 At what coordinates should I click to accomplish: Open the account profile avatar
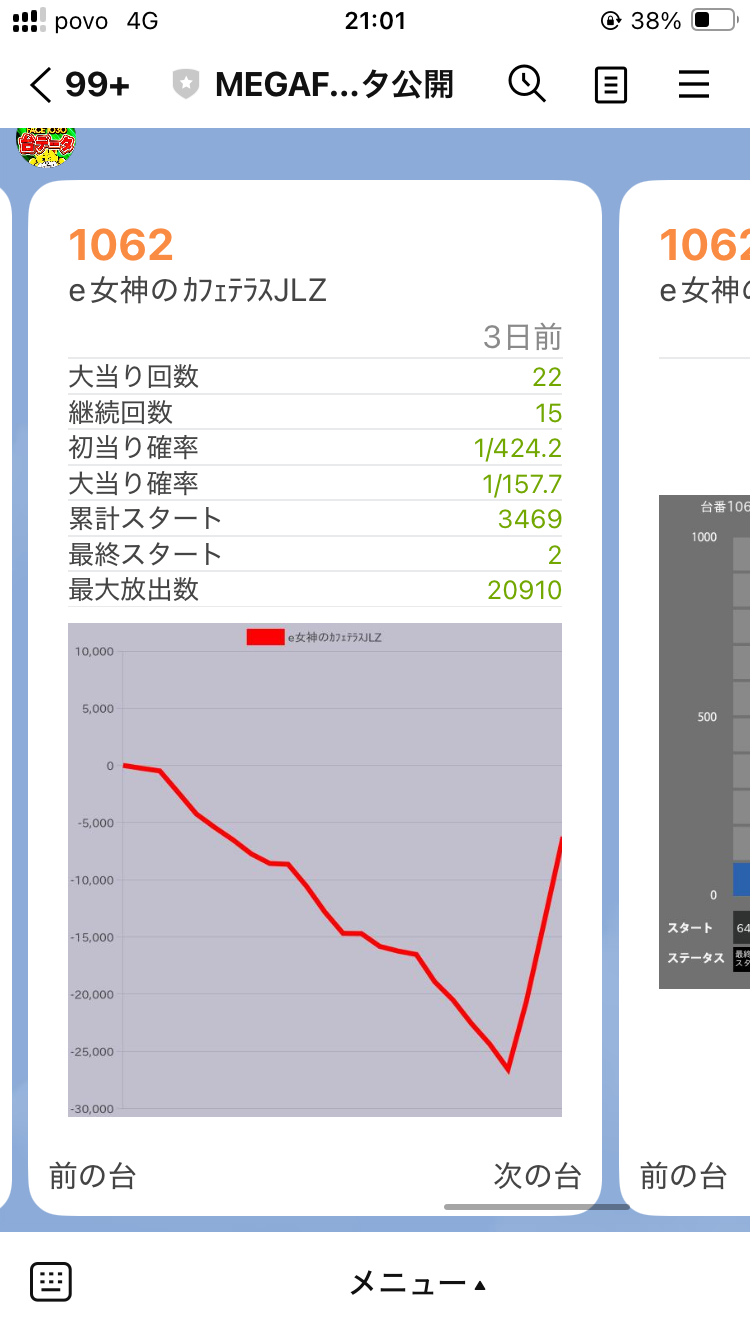(x=46, y=146)
